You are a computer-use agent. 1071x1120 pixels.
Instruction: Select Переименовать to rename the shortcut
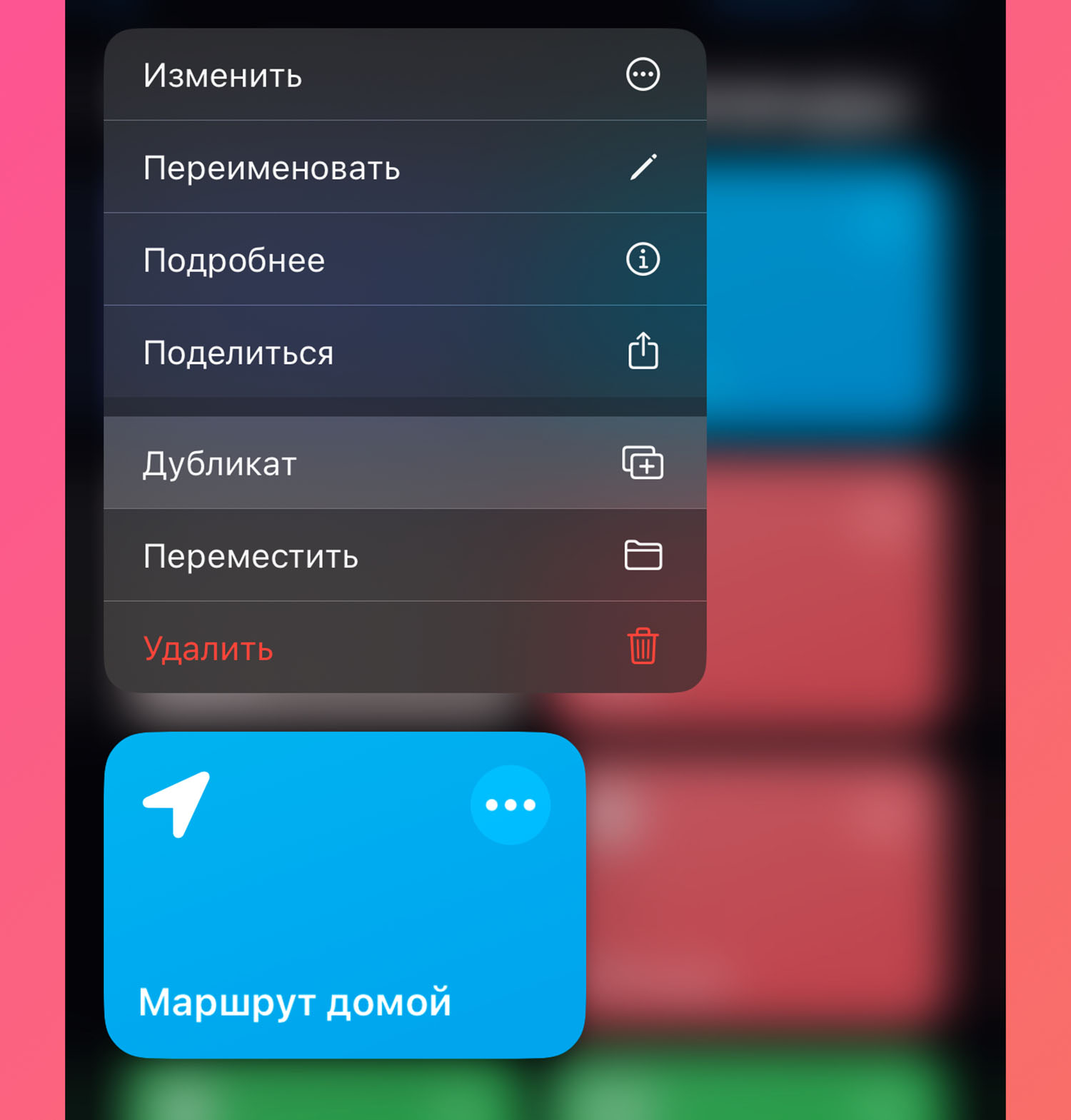pyautogui.click(x=404, y=167)
